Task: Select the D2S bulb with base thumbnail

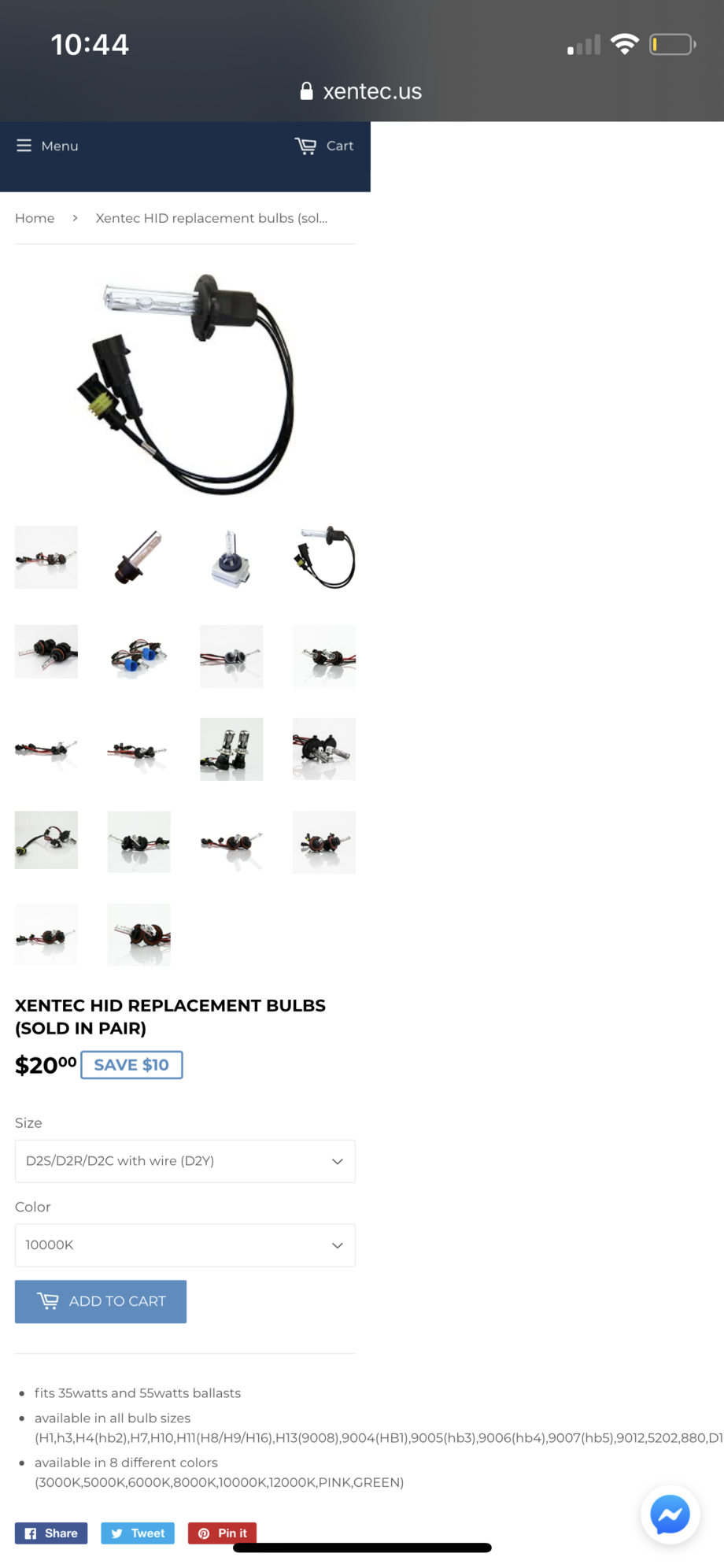Action: pos(231,558)
